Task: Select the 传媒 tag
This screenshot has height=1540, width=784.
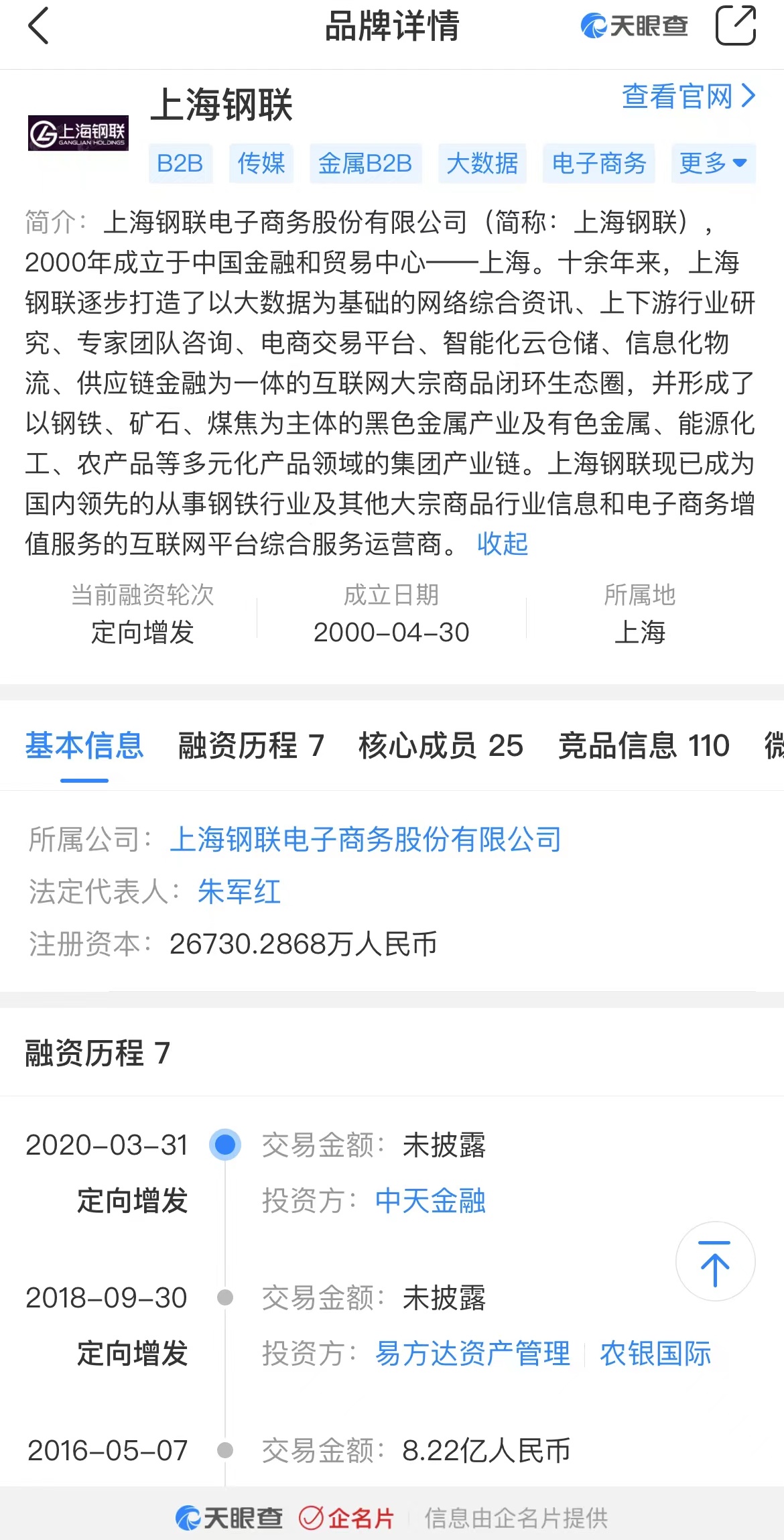Action: (261, 163)
